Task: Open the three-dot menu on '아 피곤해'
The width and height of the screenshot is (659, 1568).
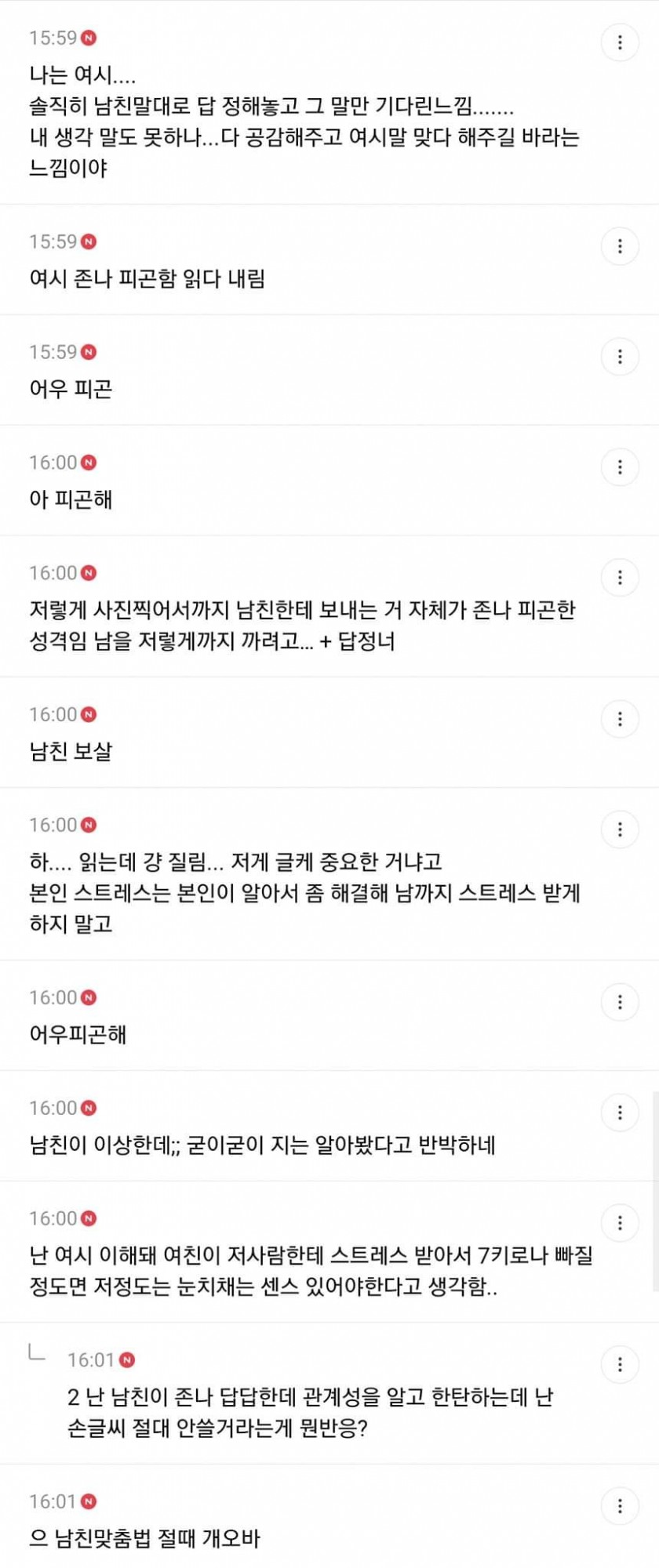Action: coord(620,467)
